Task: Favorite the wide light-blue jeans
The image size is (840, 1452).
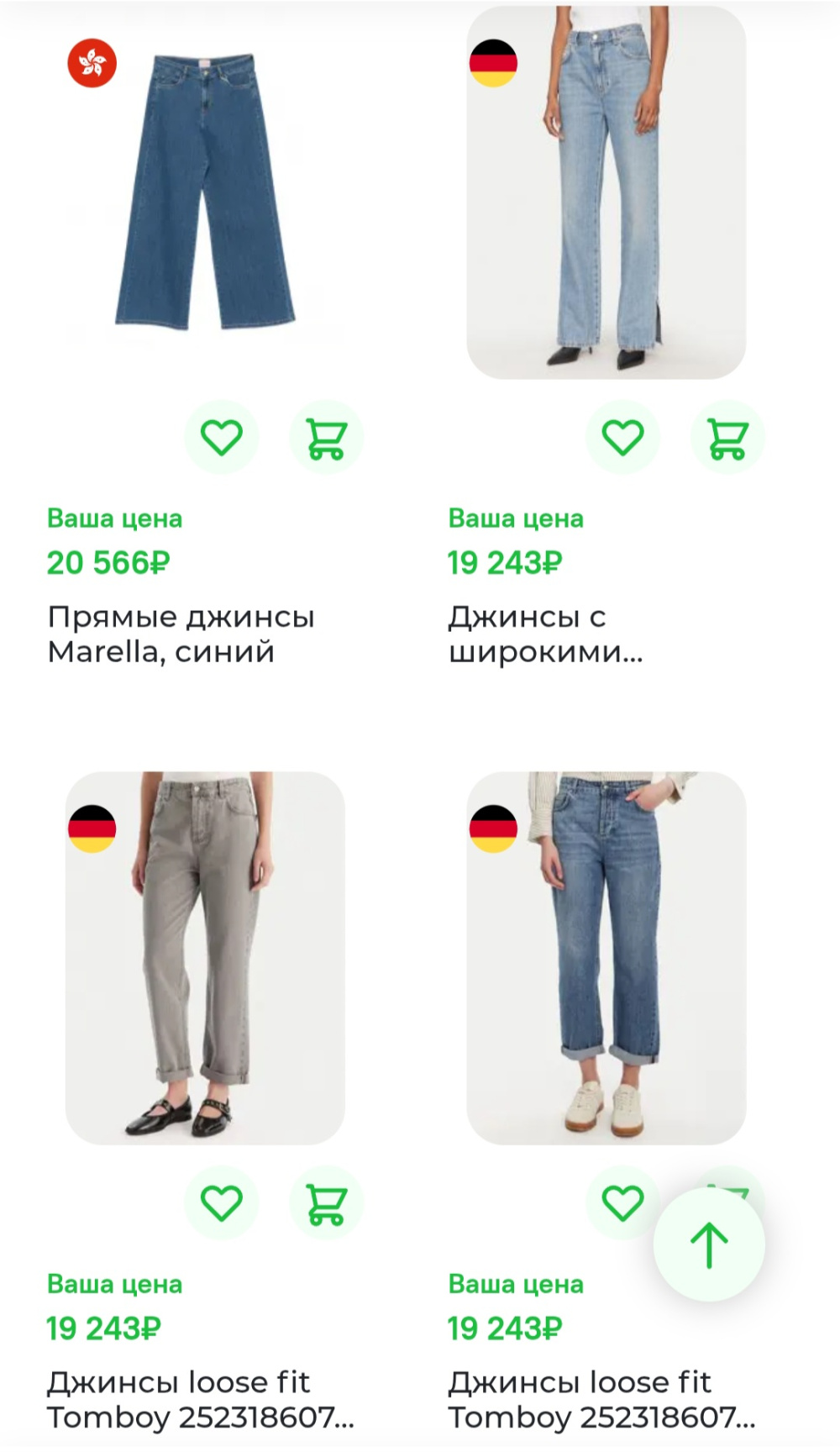Action: pos(622,437)
